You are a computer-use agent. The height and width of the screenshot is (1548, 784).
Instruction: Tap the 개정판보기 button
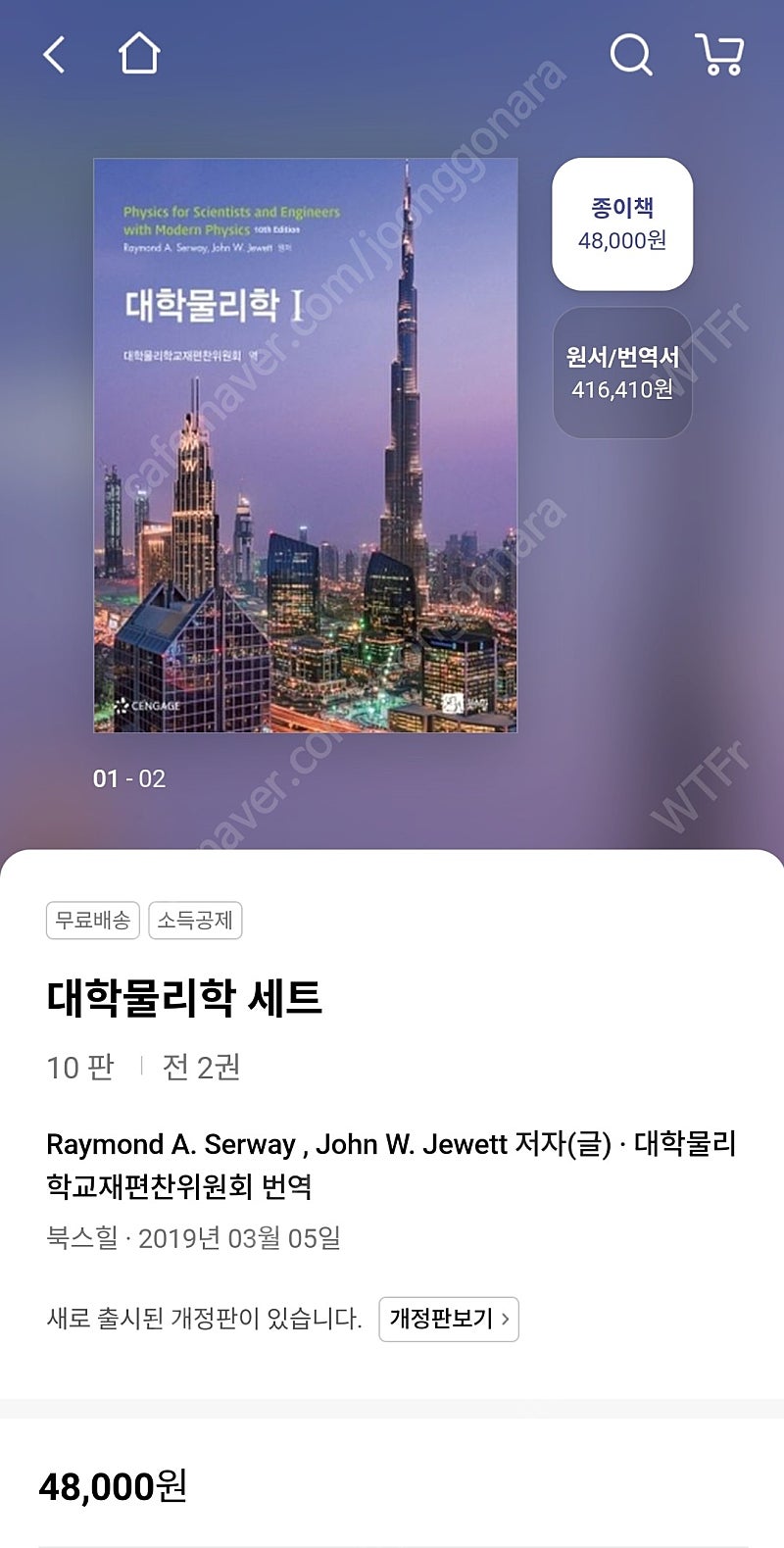coord(449,1319)
